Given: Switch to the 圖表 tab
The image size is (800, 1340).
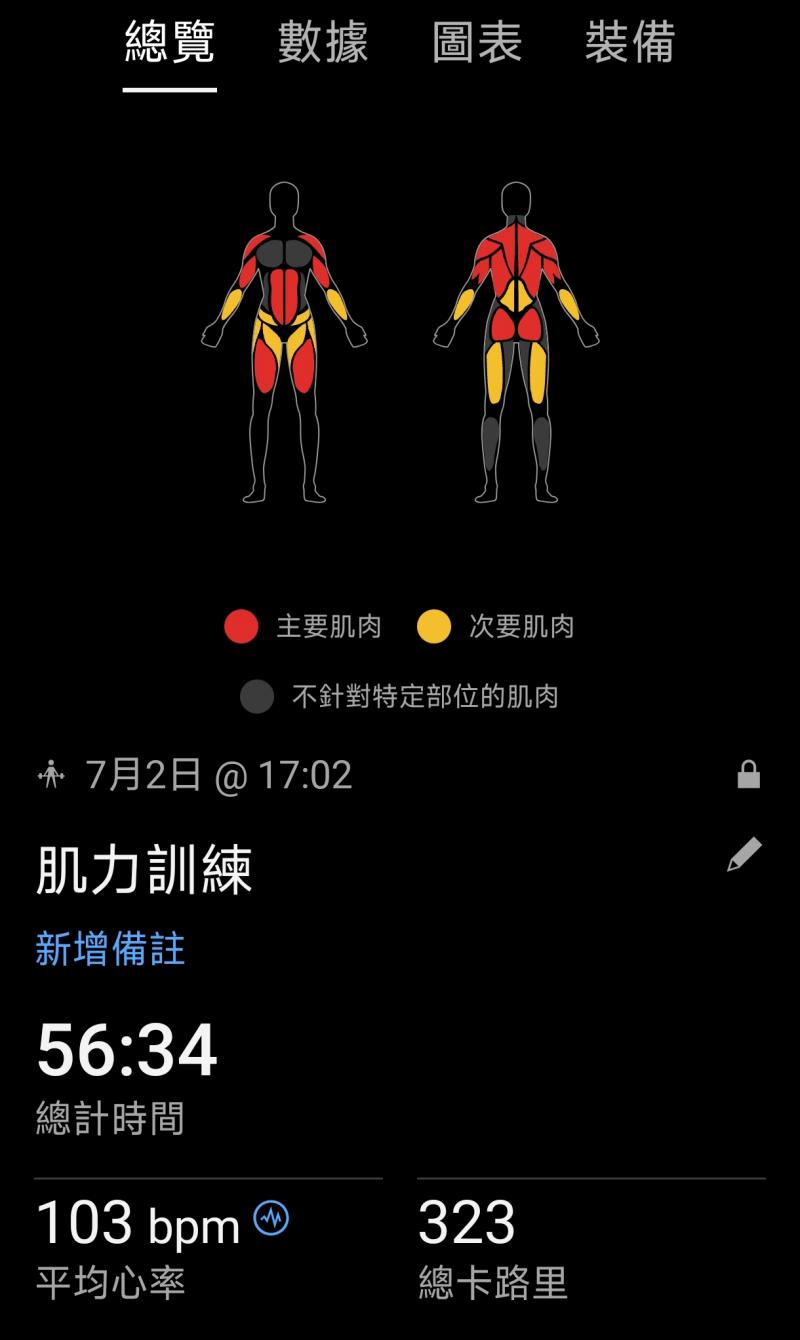Looking at the screenshot, I should pyautogui.click(x=477, y=43).
